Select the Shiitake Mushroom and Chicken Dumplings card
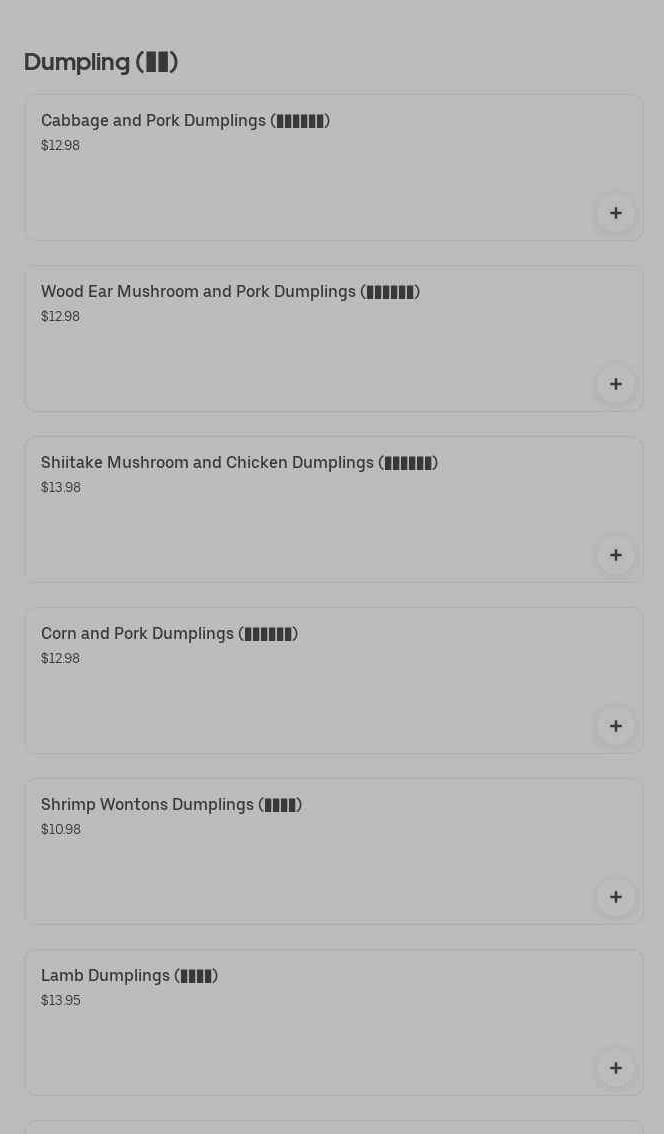This screenshot has width=664, height=1134. (239, 463)
